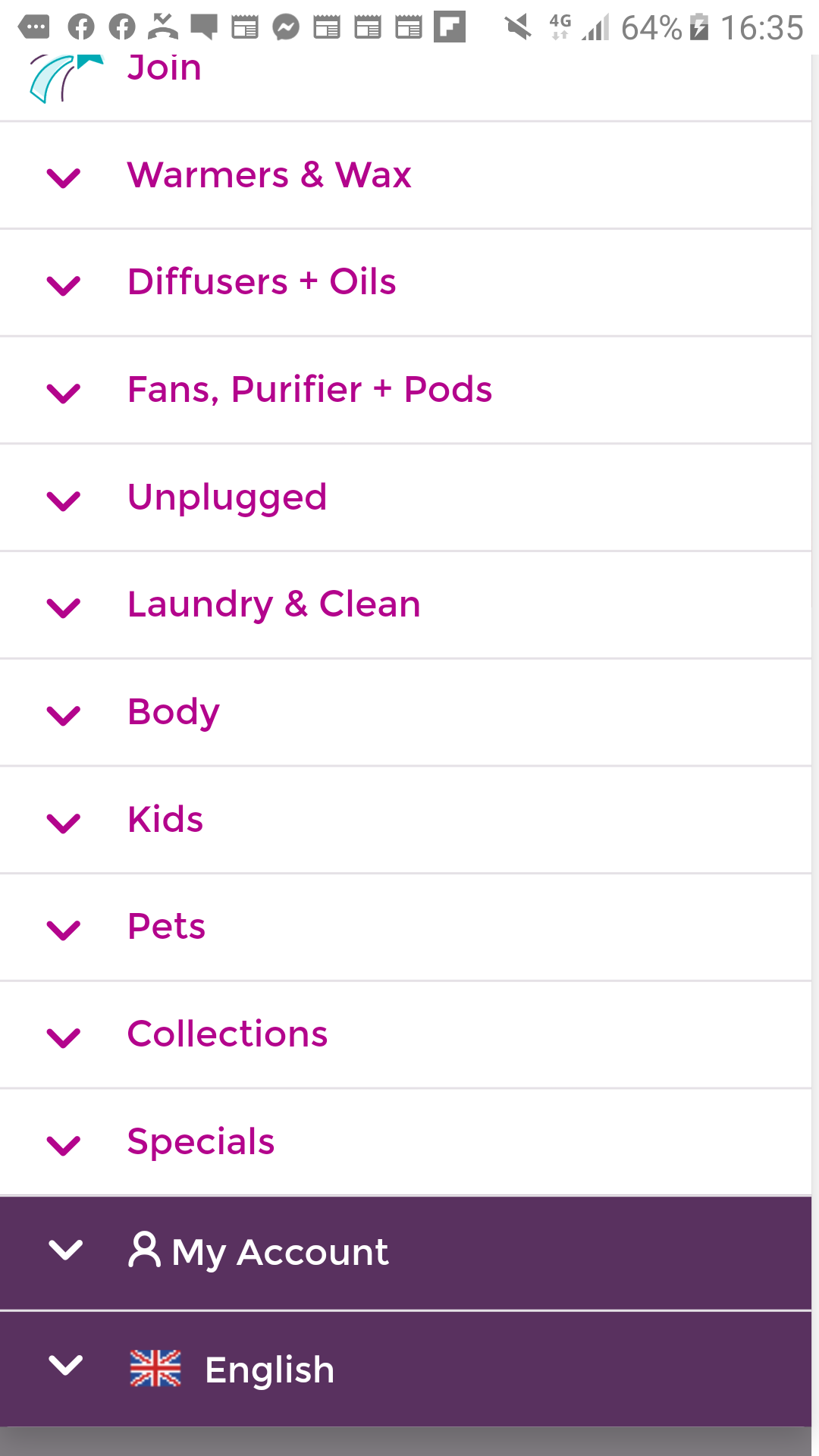Expand the Warmers & Wax category

click(x=406, y=175)
